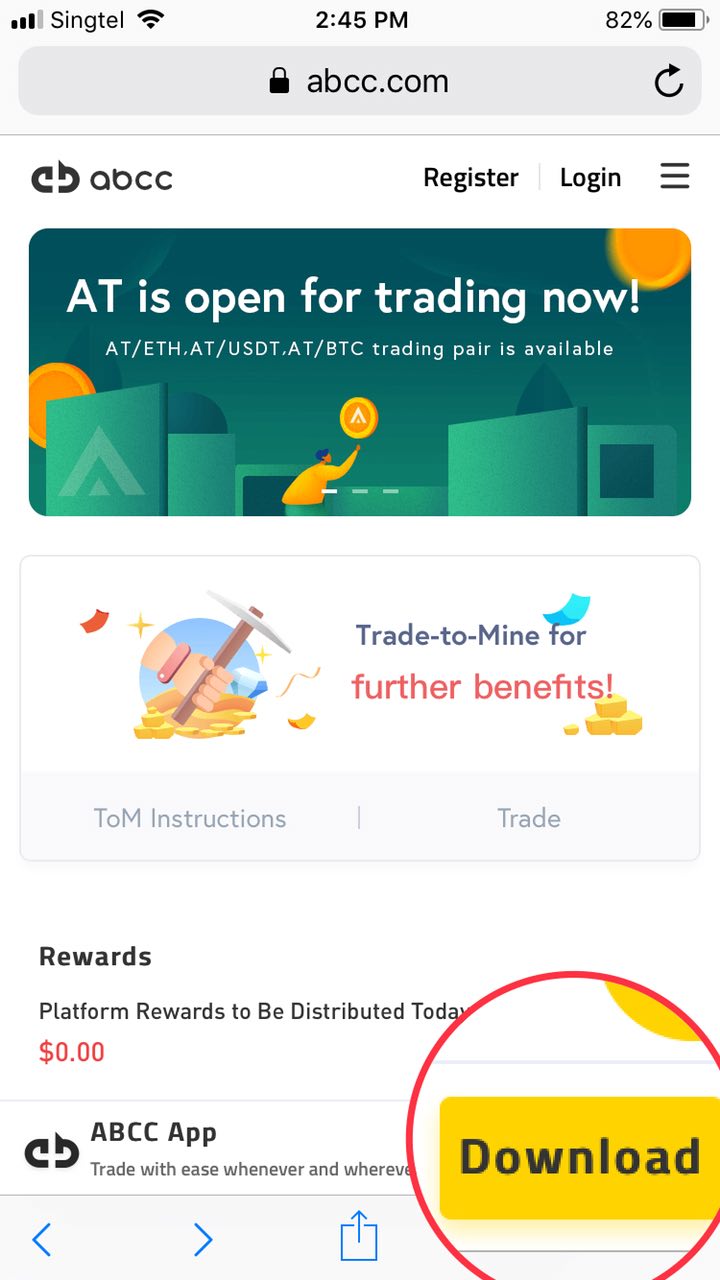This screenshot has height=1280, width=720.
Task: Go forward in Safari
Action: [x=202, y=1240]
